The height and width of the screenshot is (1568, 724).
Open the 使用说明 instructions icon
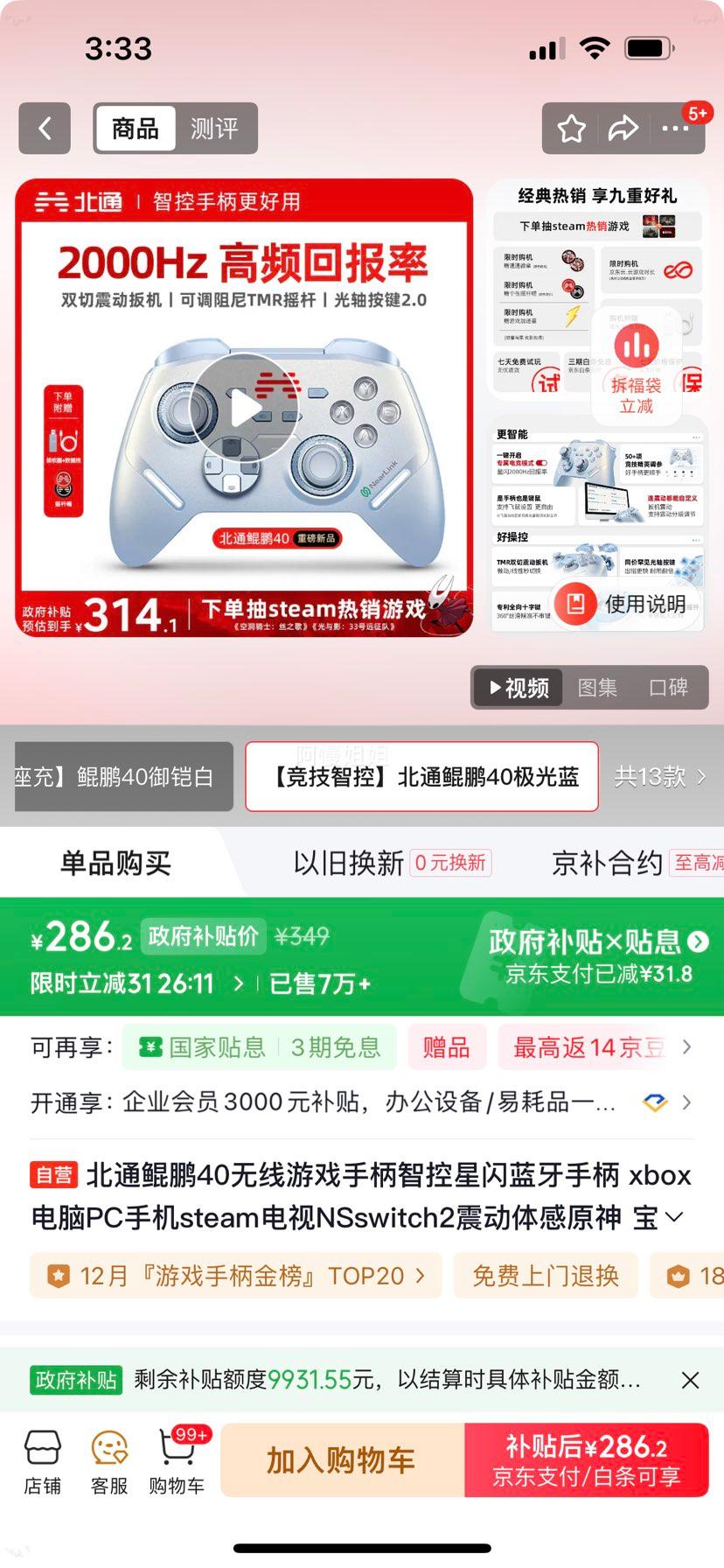pyautogui.click(x=575, y=604)
